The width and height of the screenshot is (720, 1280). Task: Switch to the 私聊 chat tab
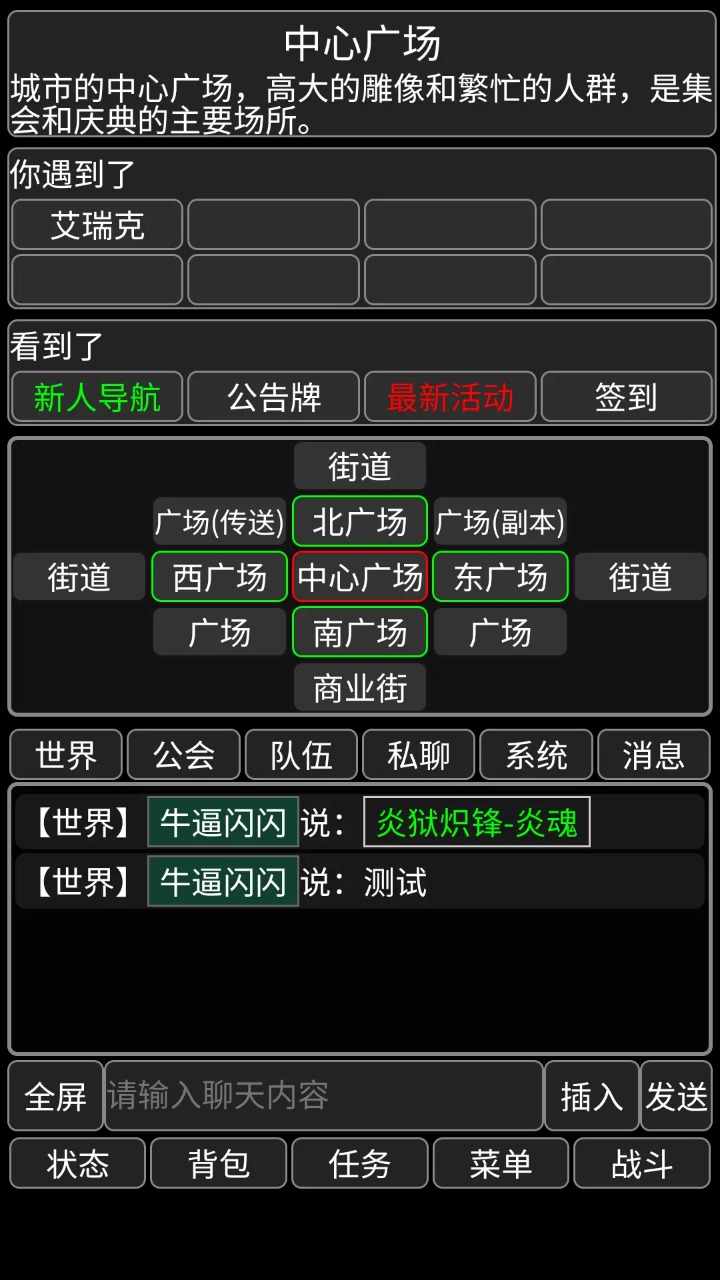(418, 755)
